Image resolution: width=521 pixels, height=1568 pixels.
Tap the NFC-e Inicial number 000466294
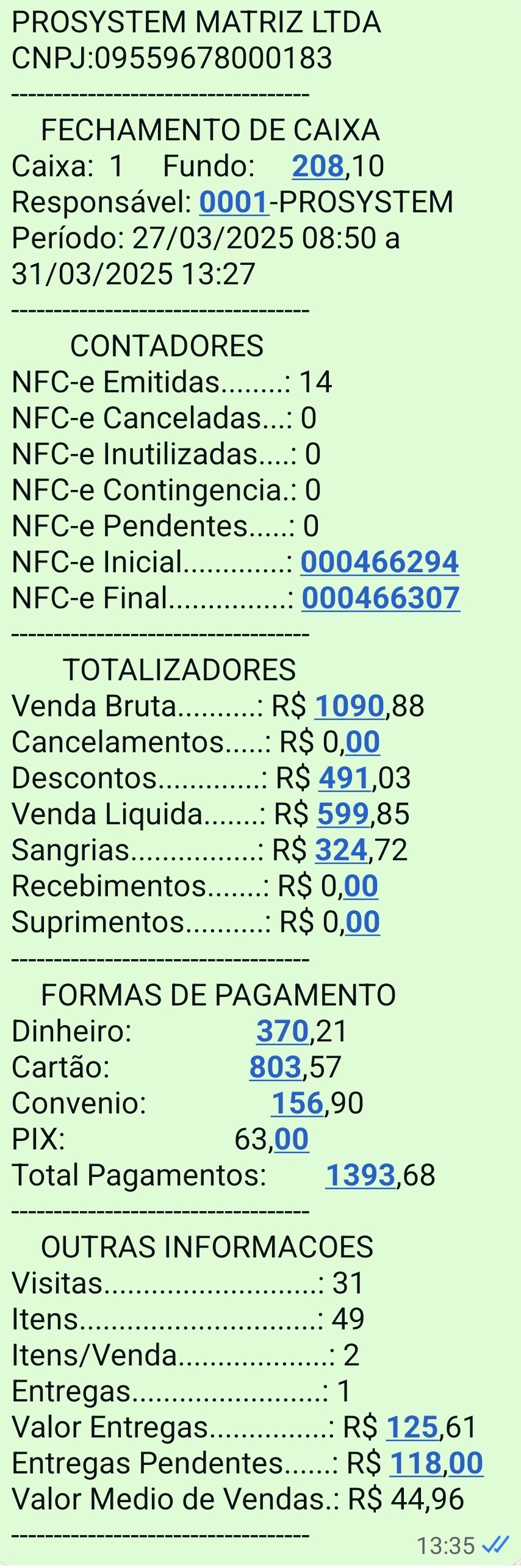[379, 562]
